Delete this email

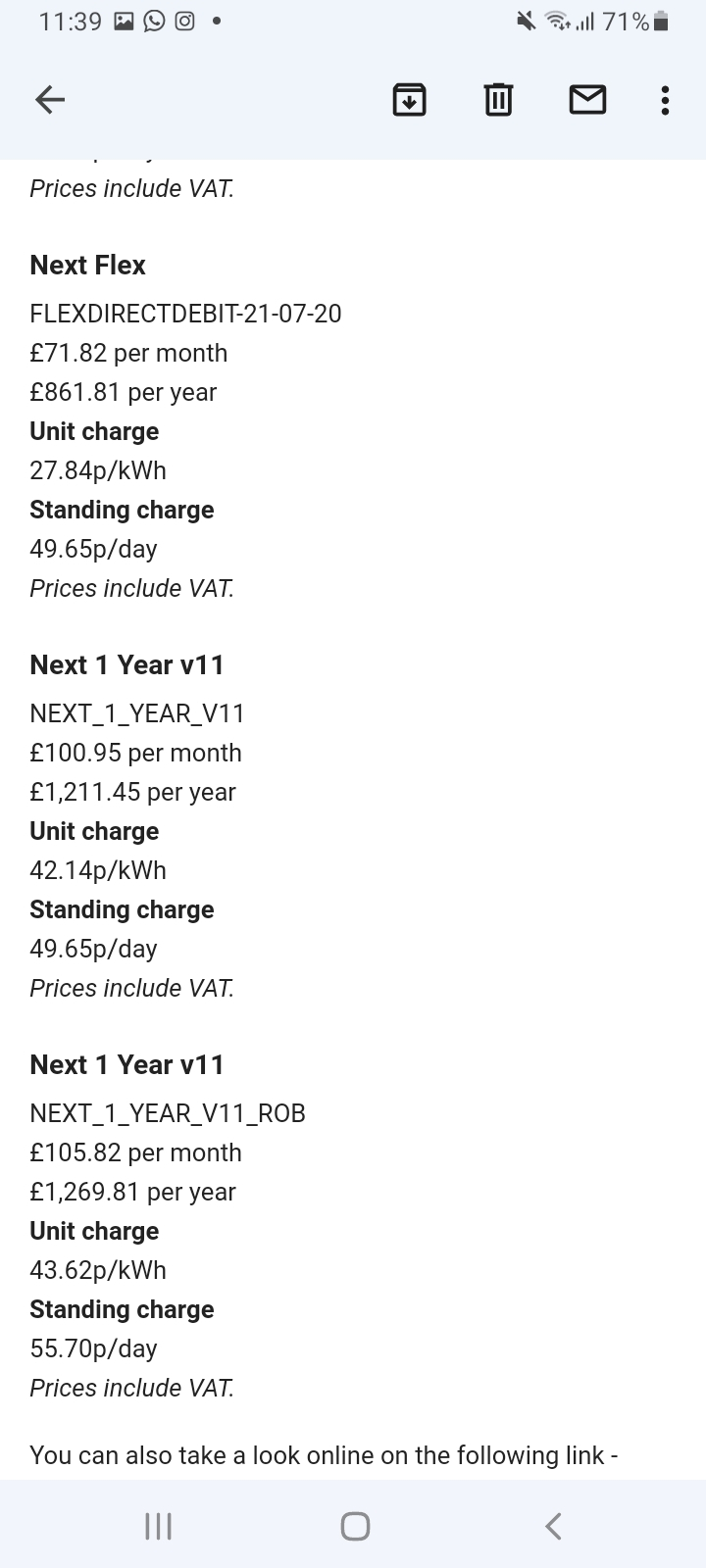[x=498, y=99]
